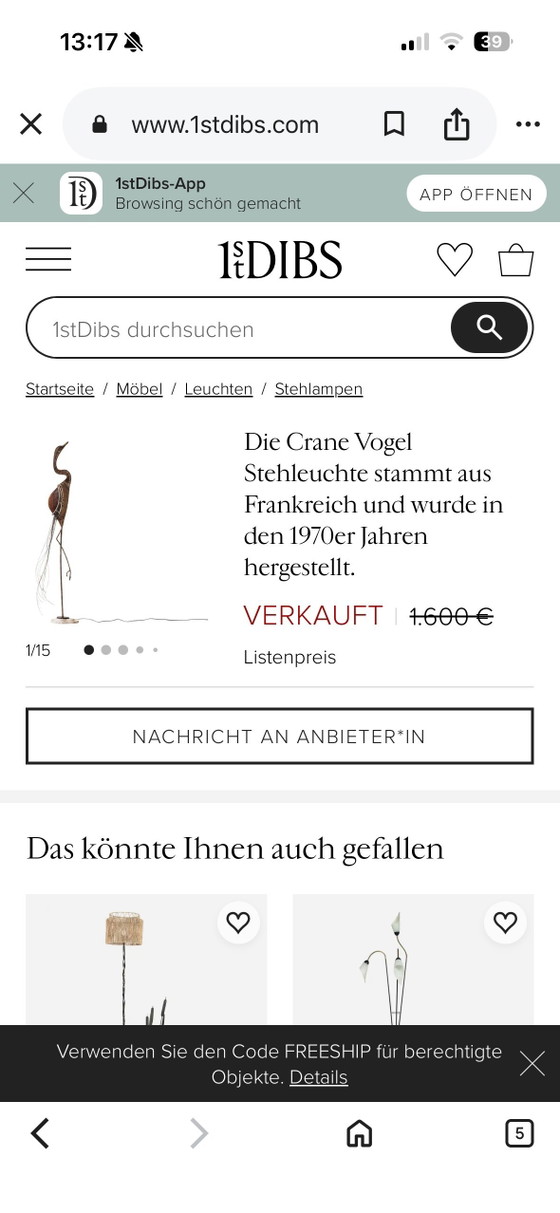Tap the dark search magnifier button
The width and height of the screenshot is (560, 1213).
tap(489, 327)
